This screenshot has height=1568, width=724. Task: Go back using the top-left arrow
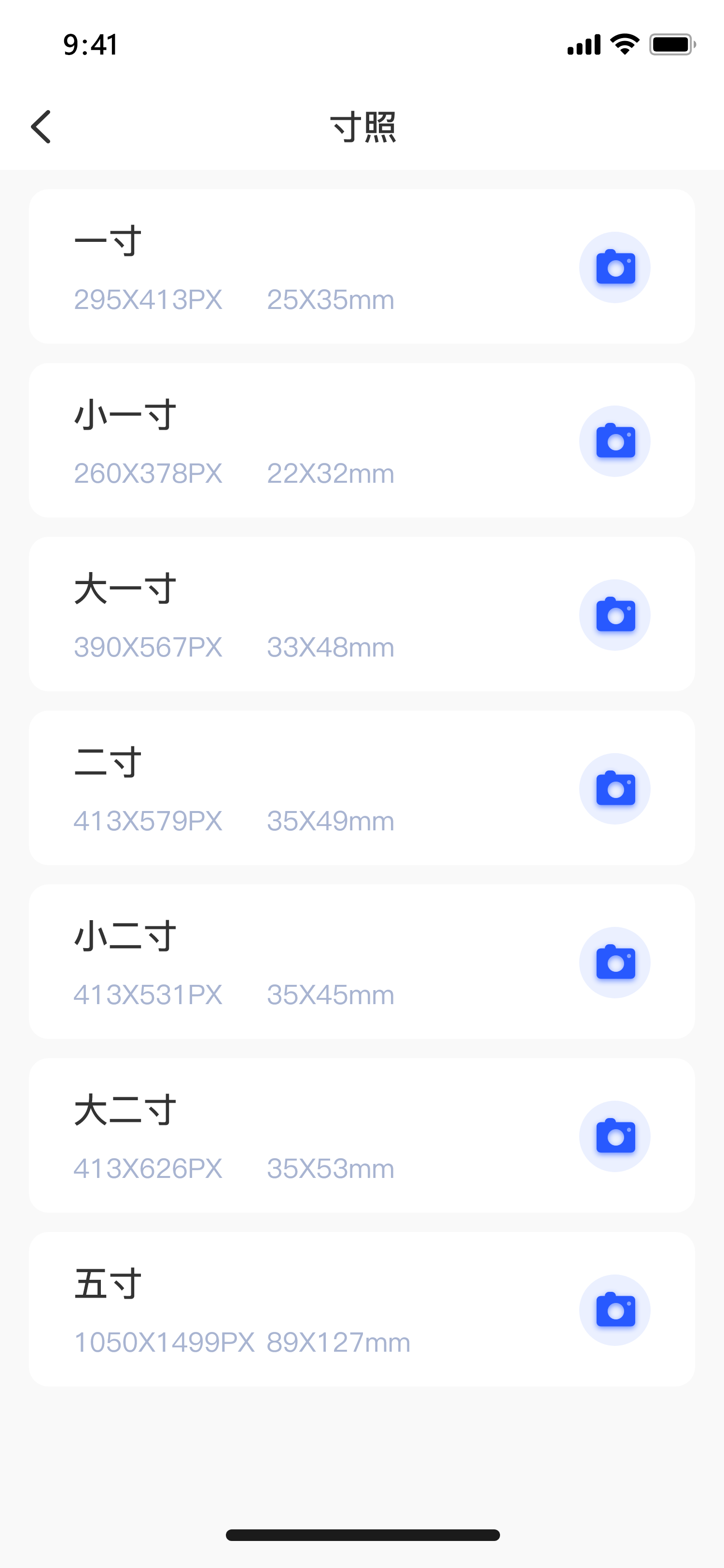[x=41, y=126]
